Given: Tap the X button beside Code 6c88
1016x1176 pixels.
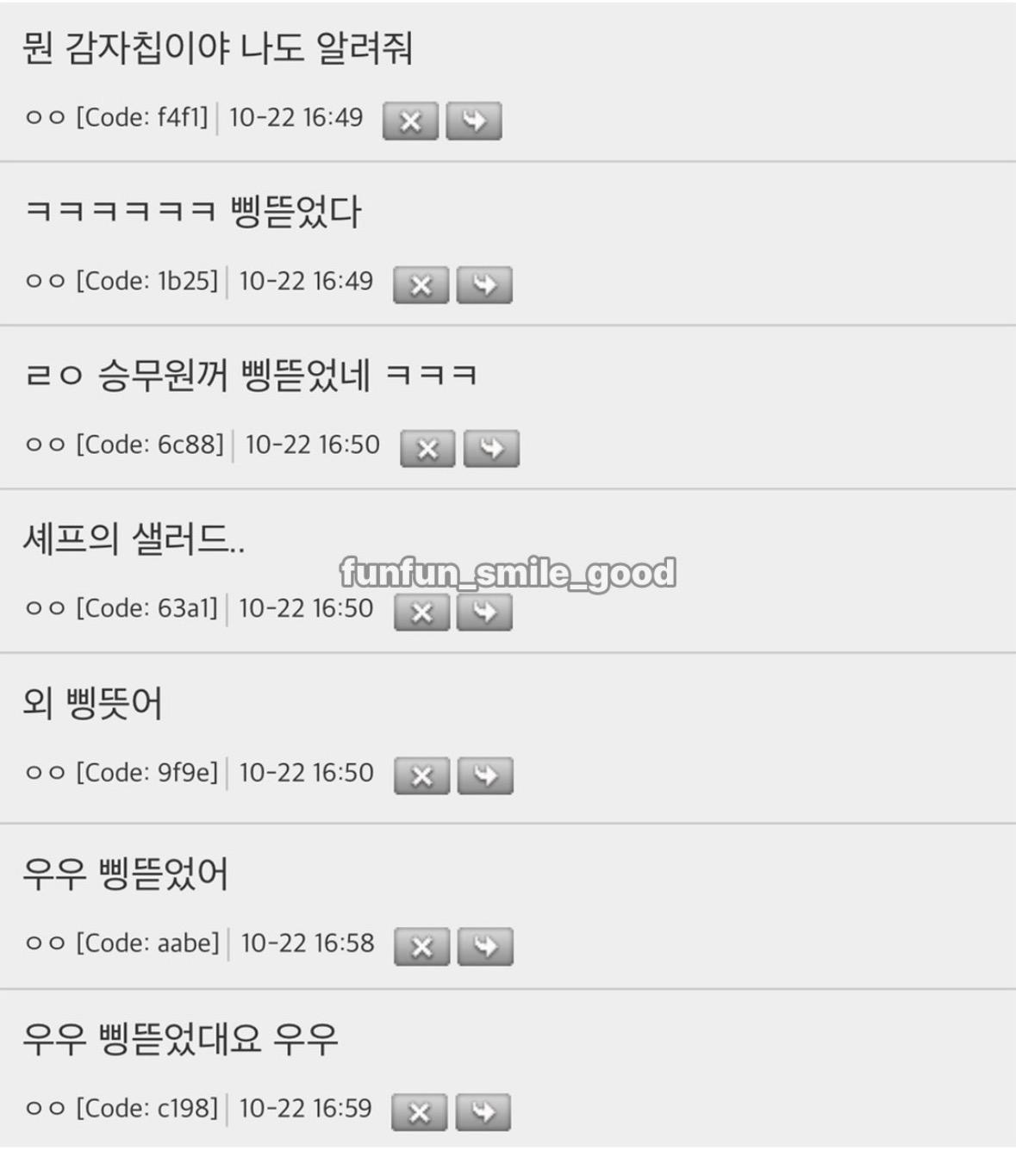Looking at the screenshot, I should 427,449.
